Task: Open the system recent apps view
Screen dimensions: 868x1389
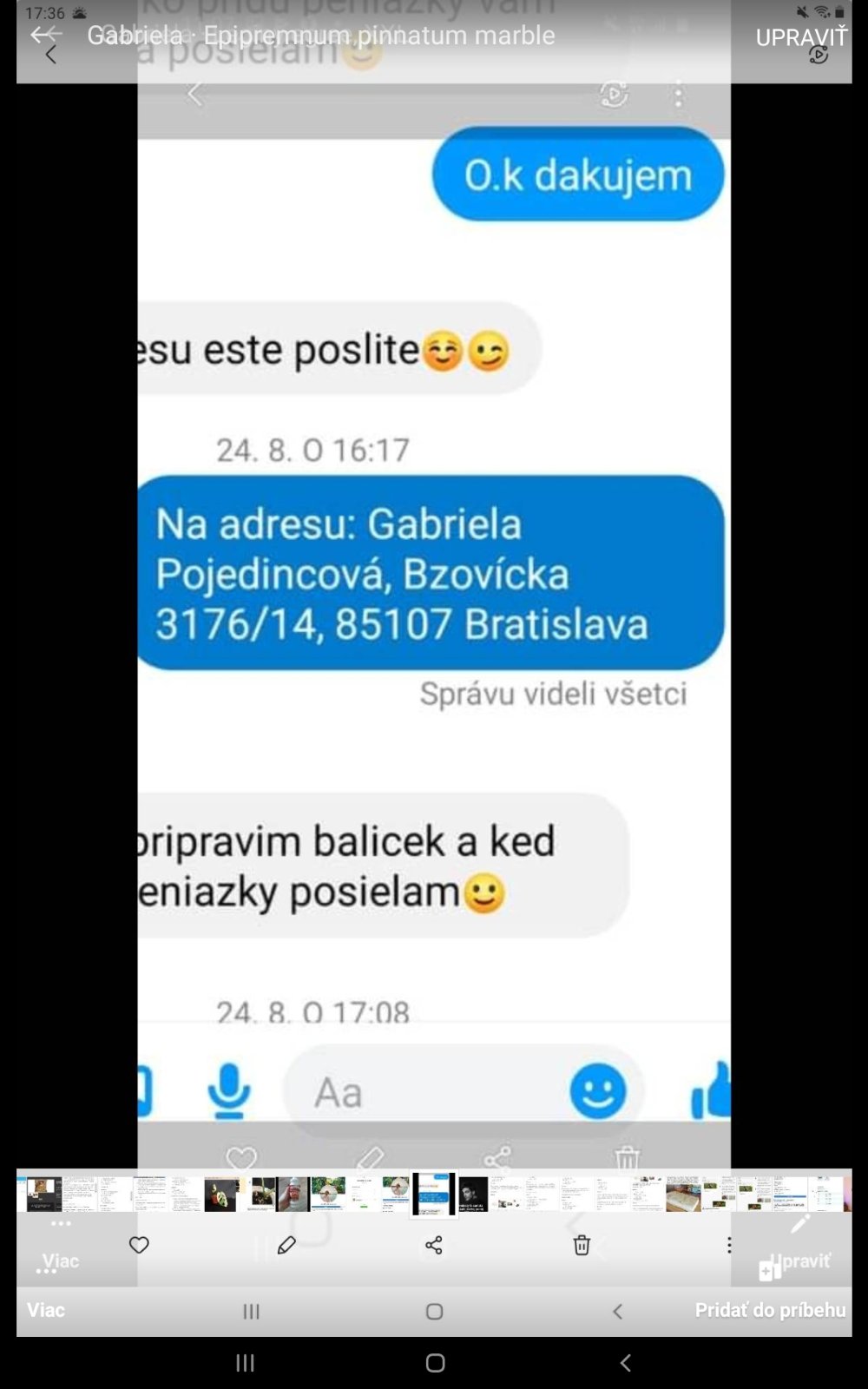Action: click(x=246, y=1363)
